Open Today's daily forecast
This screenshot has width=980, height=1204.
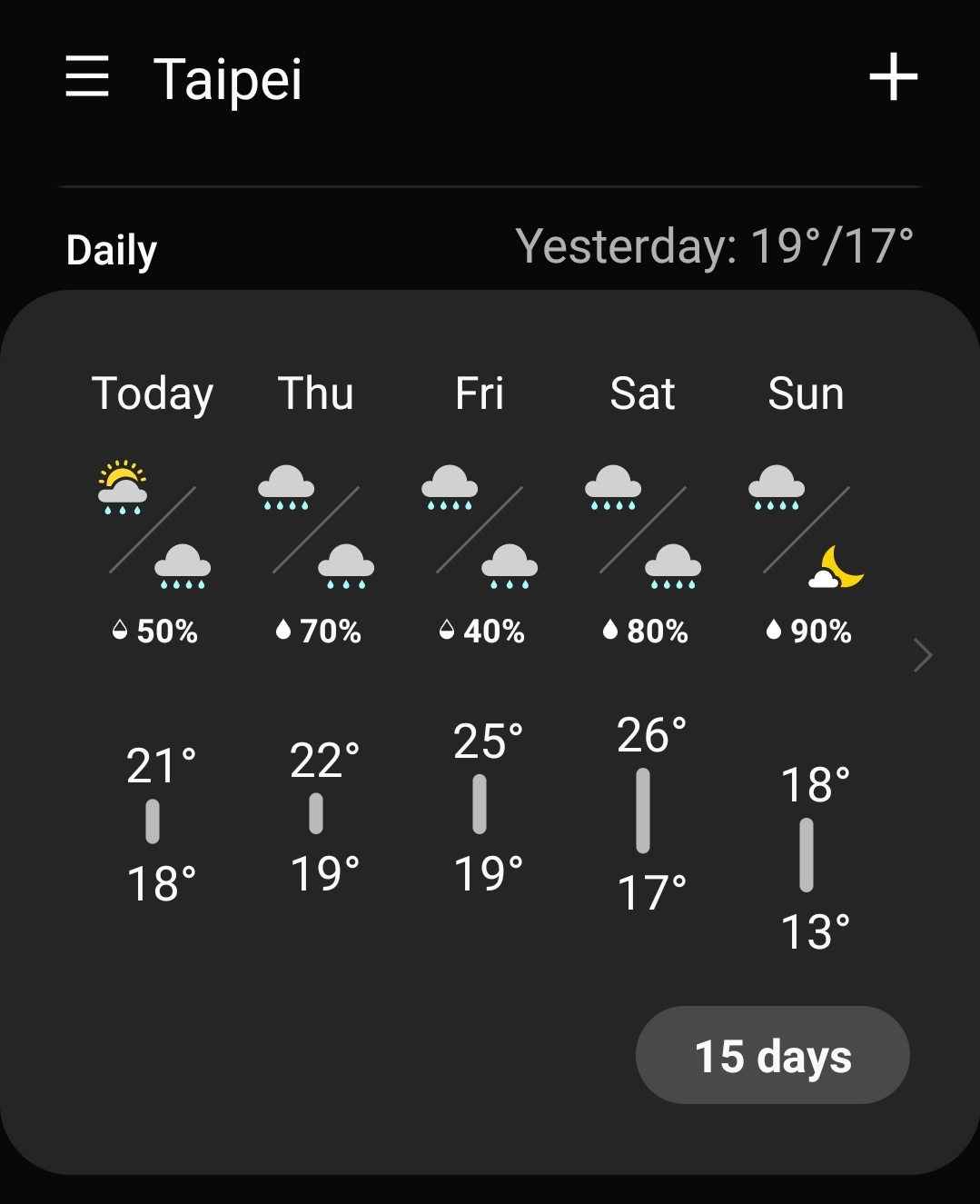[153, 393]
